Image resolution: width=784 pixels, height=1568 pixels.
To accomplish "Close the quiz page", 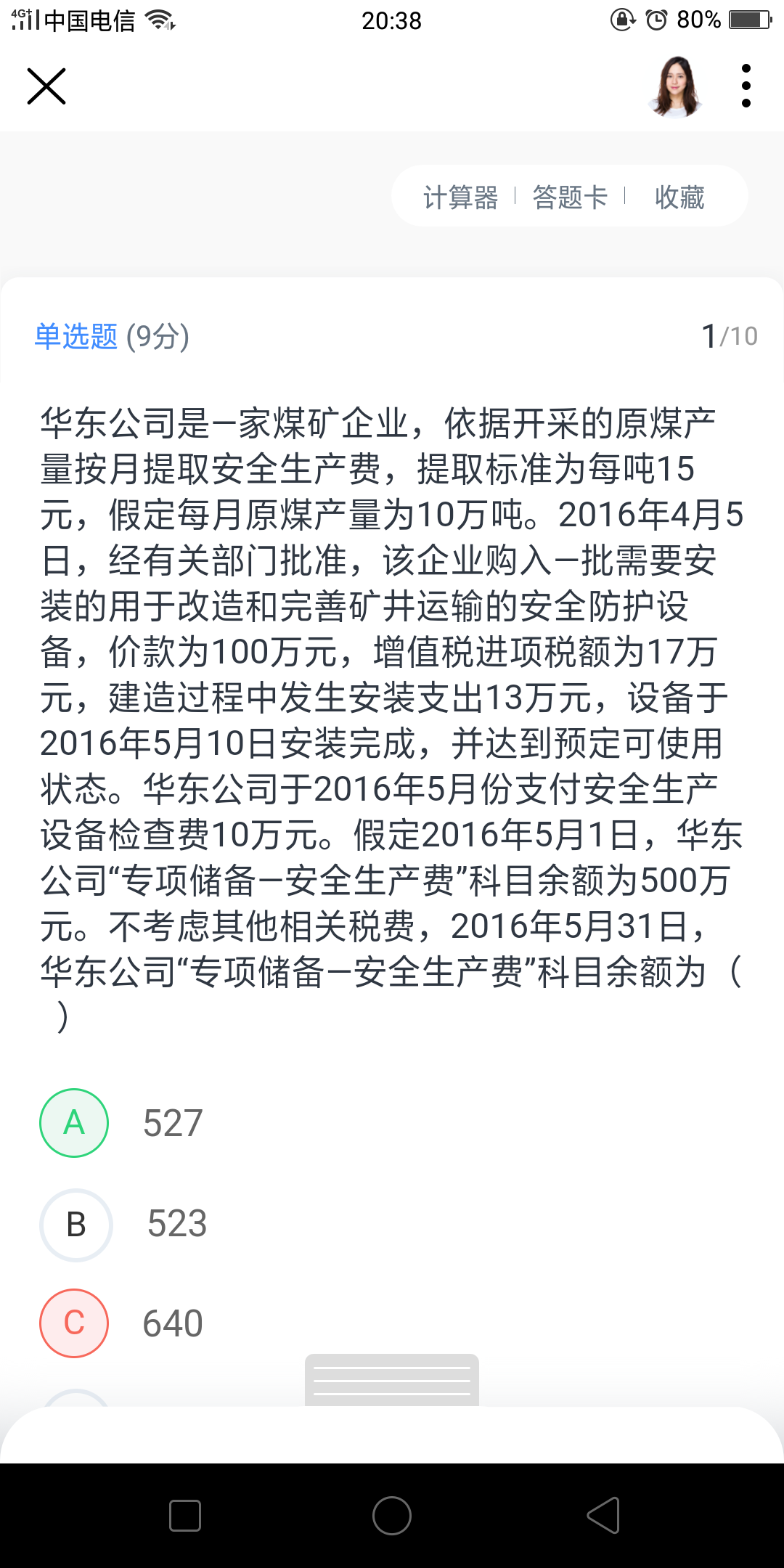I will 46,86.
